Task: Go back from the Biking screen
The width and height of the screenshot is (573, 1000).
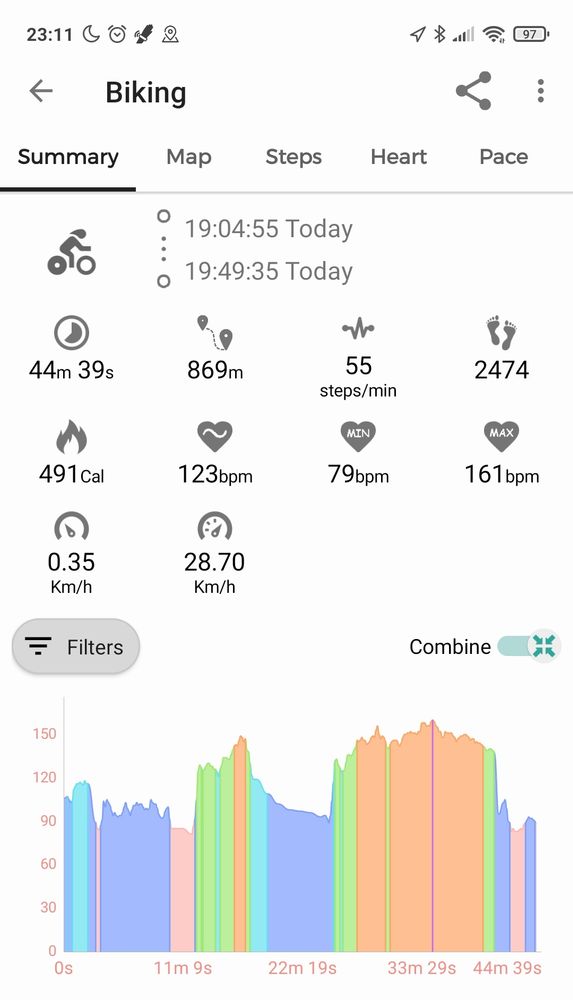Action: [41, 91]
